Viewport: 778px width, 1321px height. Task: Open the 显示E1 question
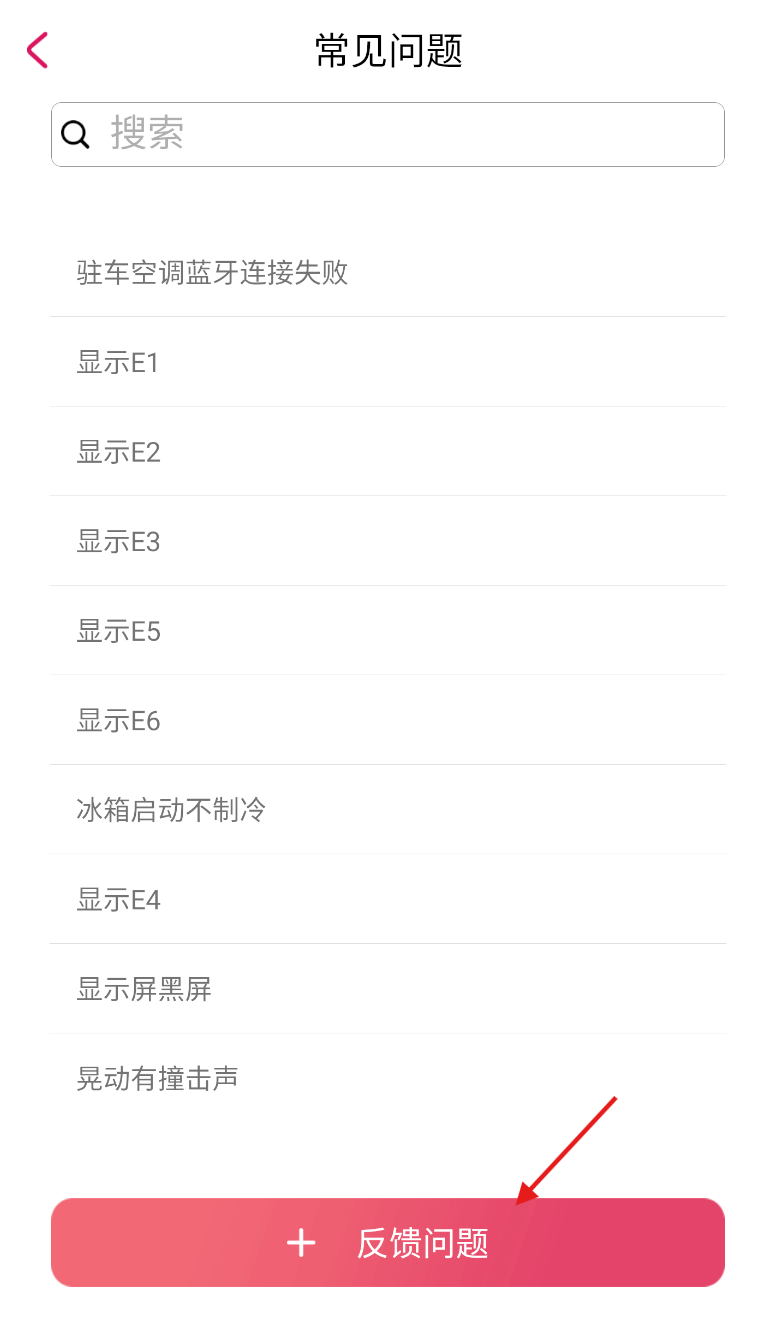pyautogui.click(x=388, y=362)
